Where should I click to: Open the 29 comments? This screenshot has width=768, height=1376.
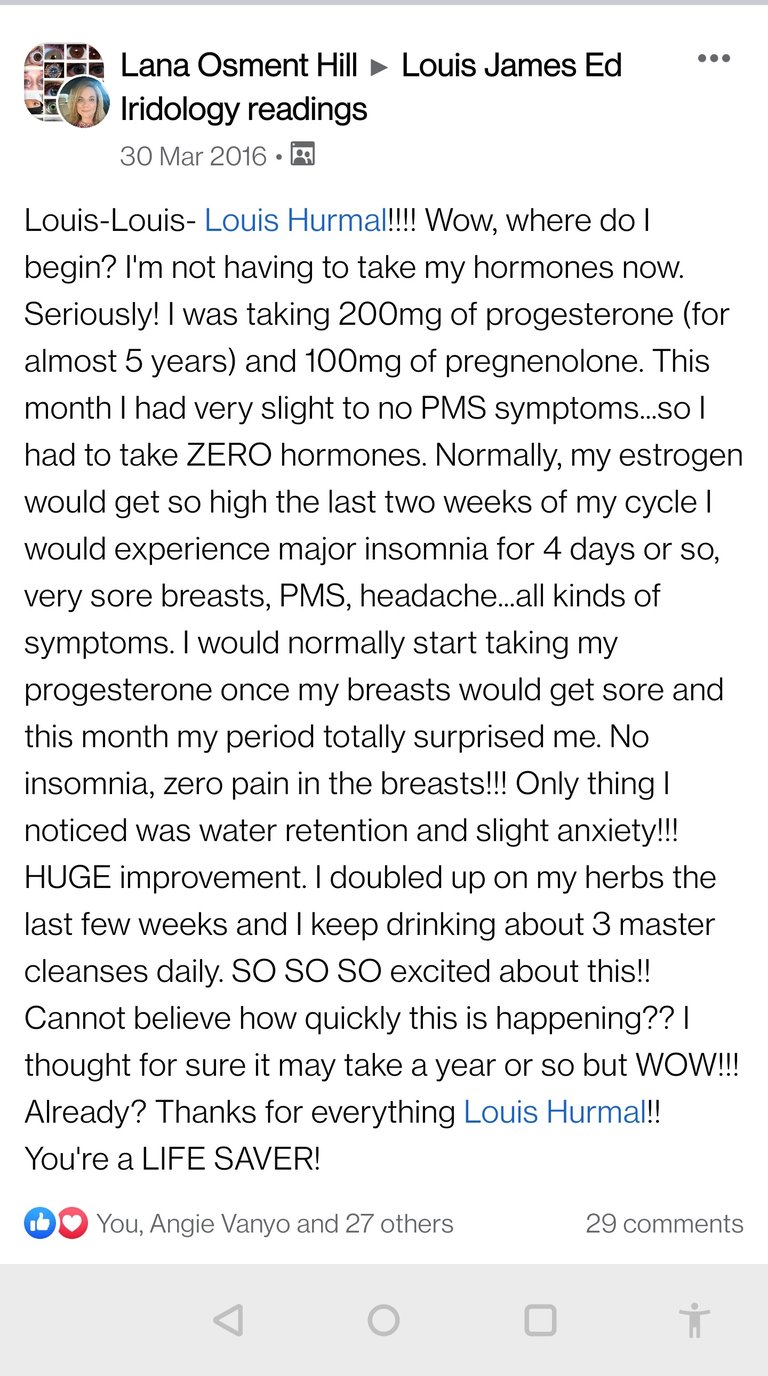click(664, 1223)
